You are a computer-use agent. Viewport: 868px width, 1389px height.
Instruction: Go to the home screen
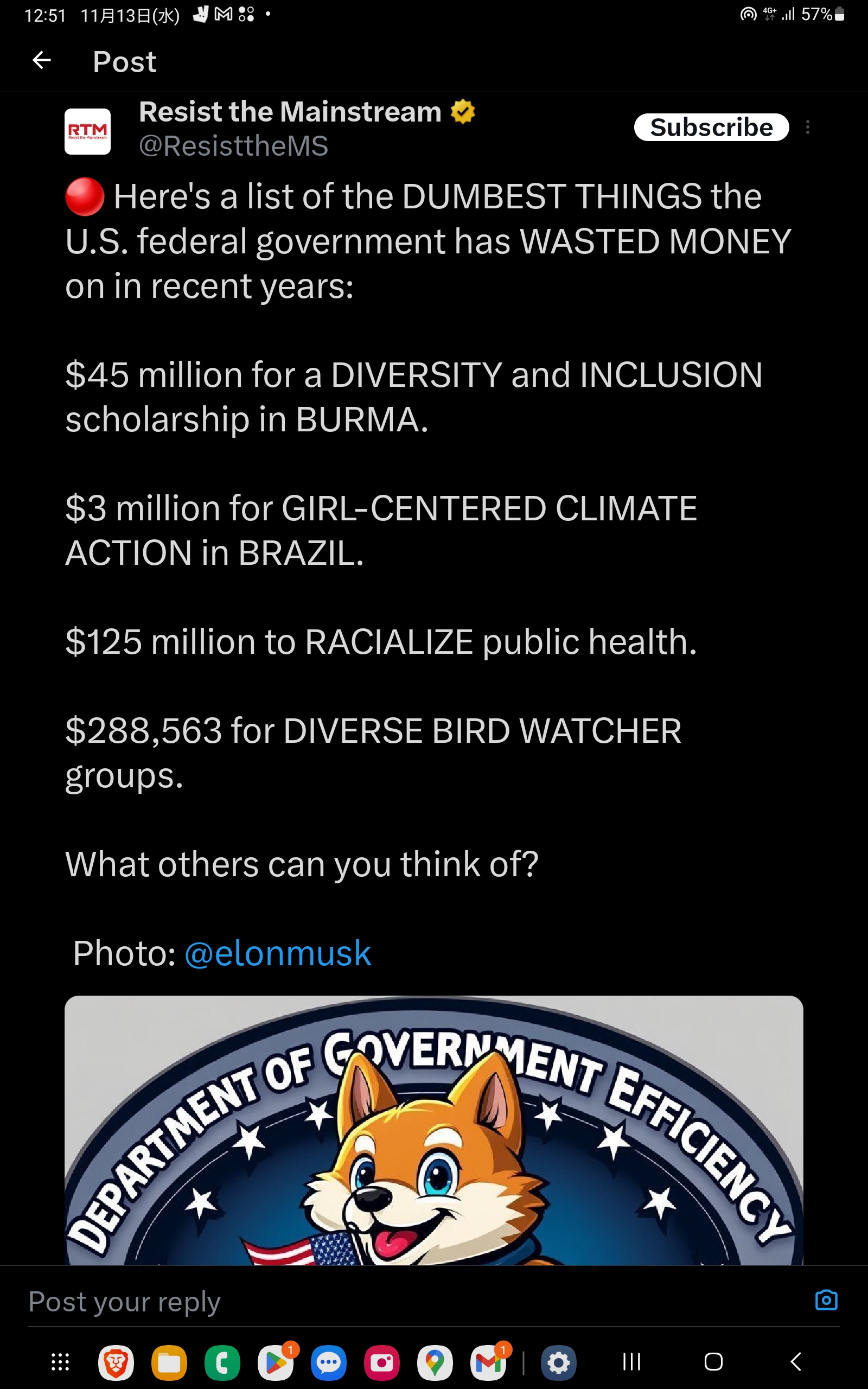[713, 1361]
